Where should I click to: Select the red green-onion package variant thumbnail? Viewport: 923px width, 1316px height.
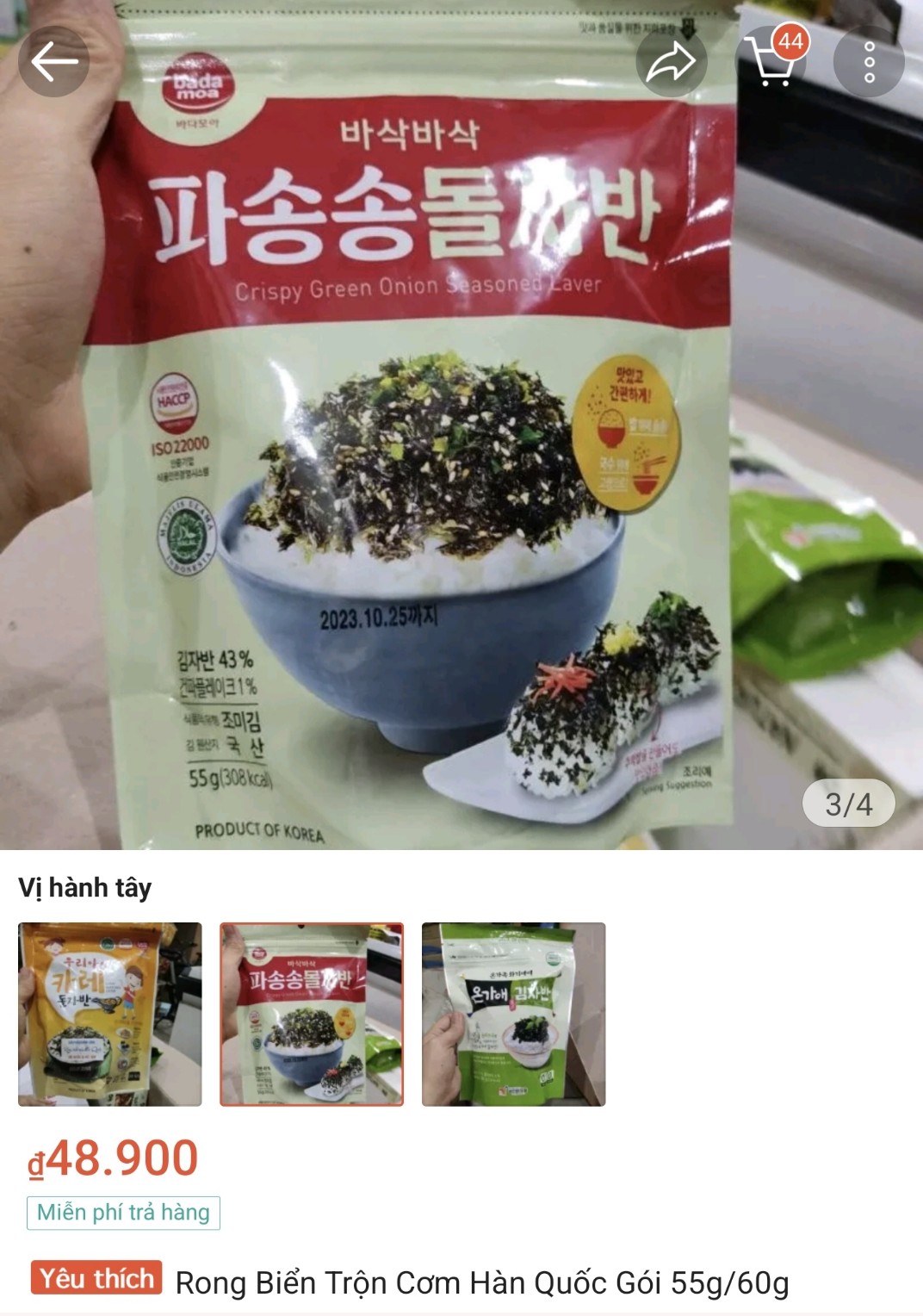pyautogui.click(x=312, y=1014)
